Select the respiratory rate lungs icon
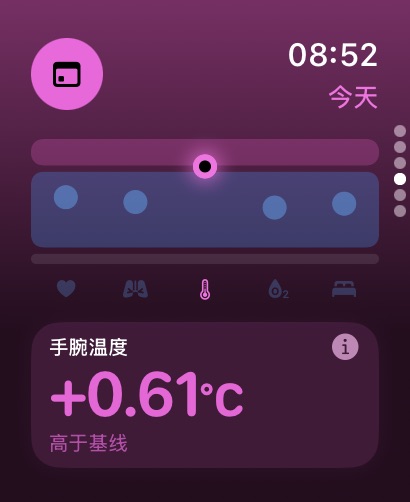Viewport: 410px width, 502px height. pyautogui.click(x=135, y=289)
